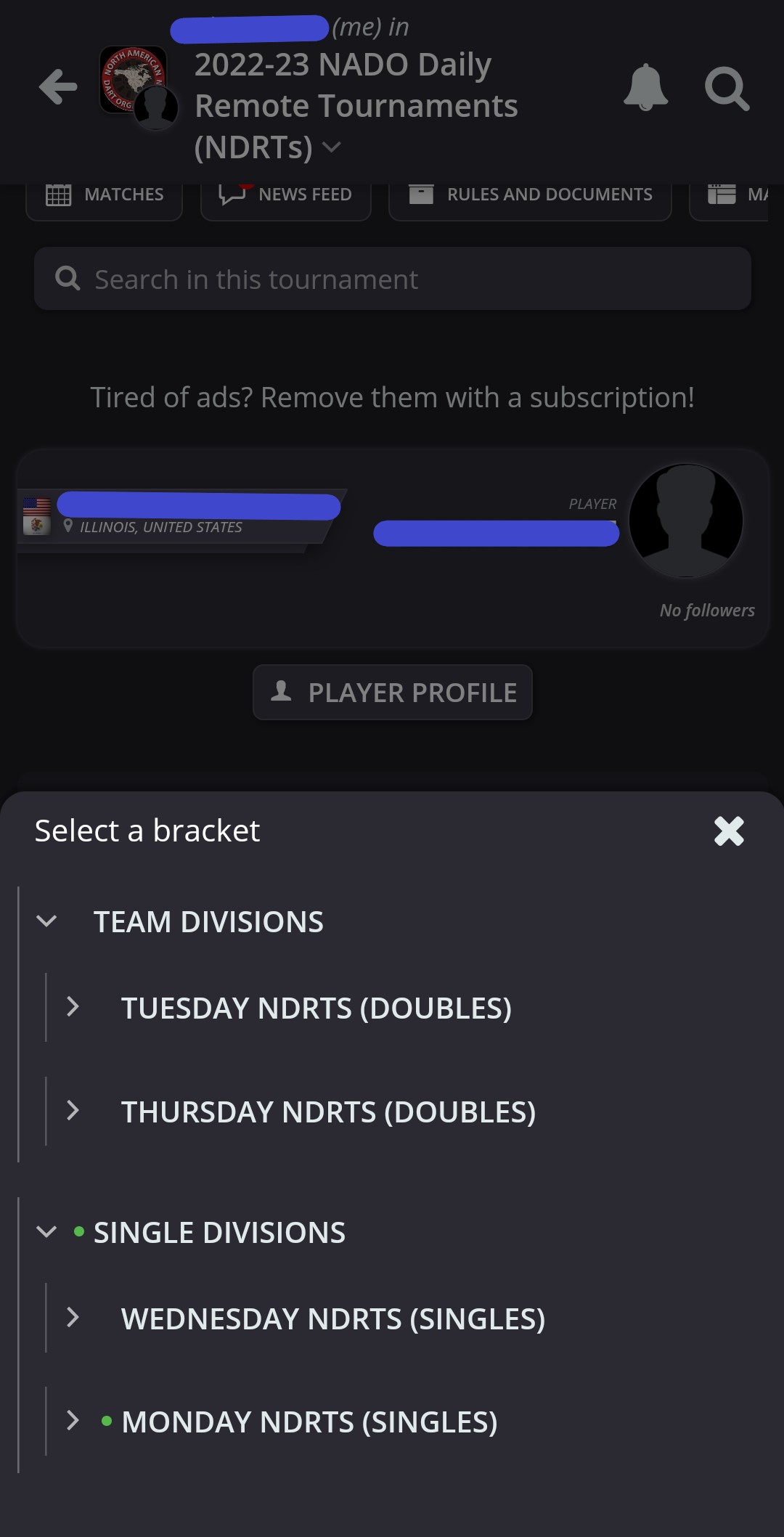Close the Select a bracket sheet
Image resolution: width=784 pixels, height=1537 pixels.
click(x=729, y=831)
